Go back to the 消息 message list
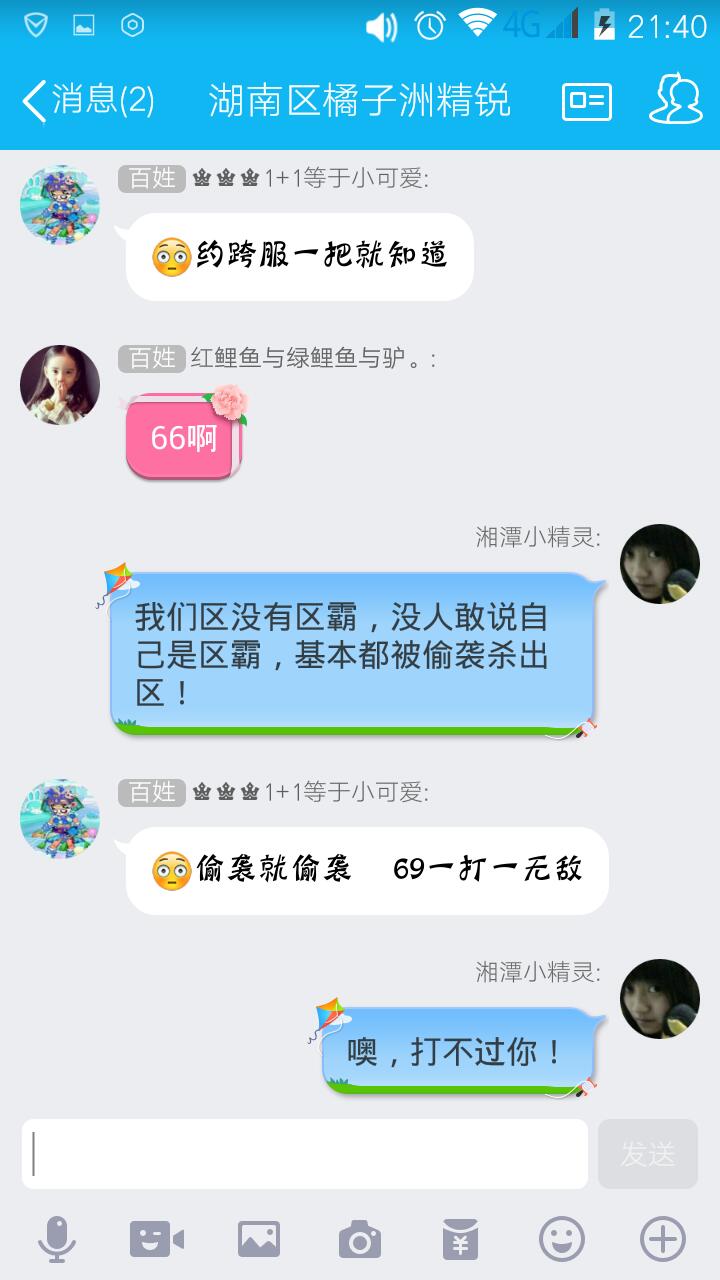The height and width of the screenshot is (1280, 720). pyautogui.click(x=88, y=101)
